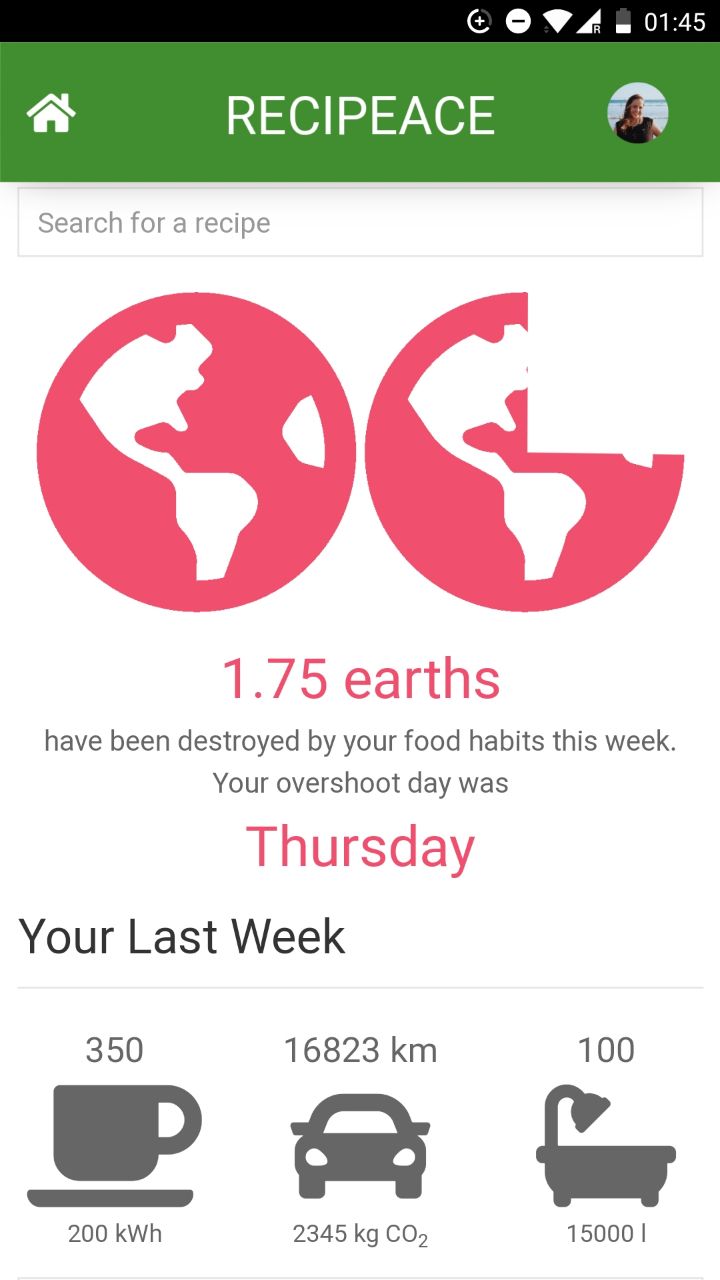Tap the Search for a recipe field

point(360,222)
